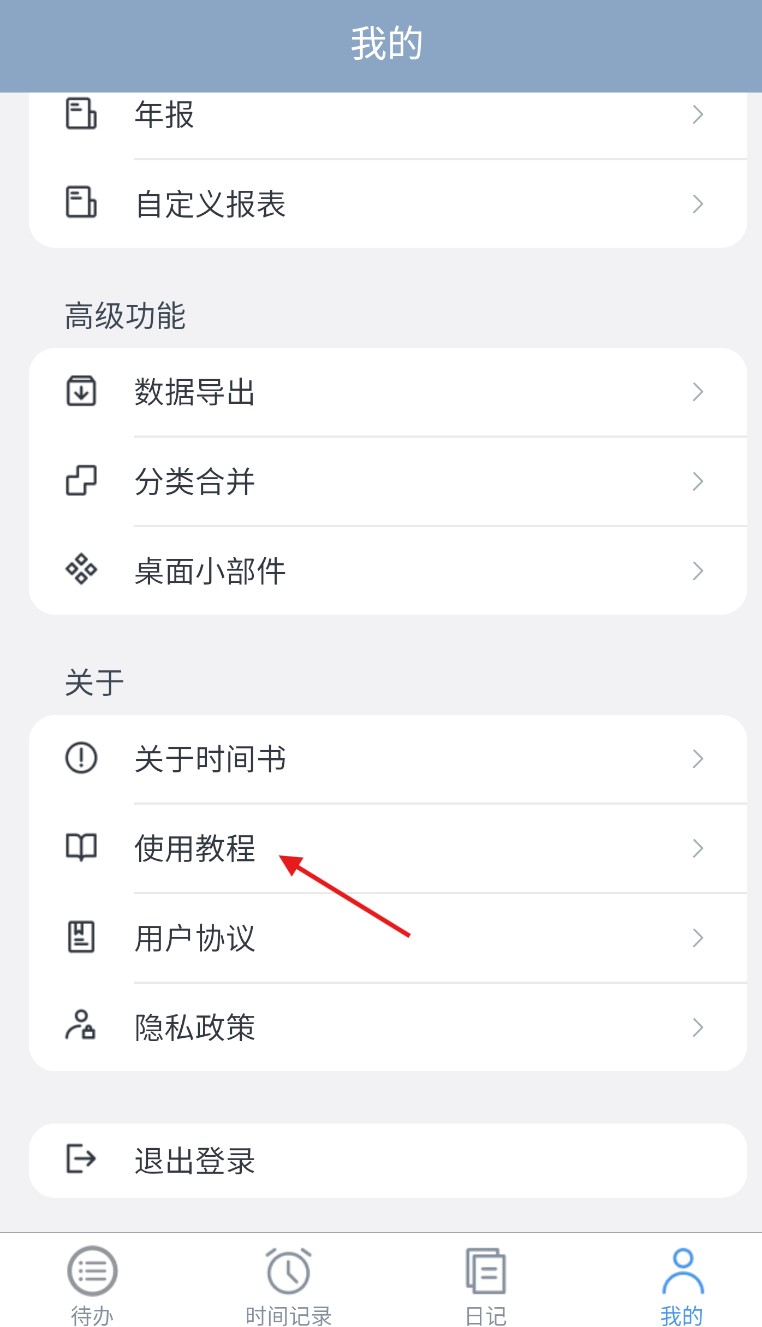
Task: Select the 数据导出 download icon
Action: [81, 392]
